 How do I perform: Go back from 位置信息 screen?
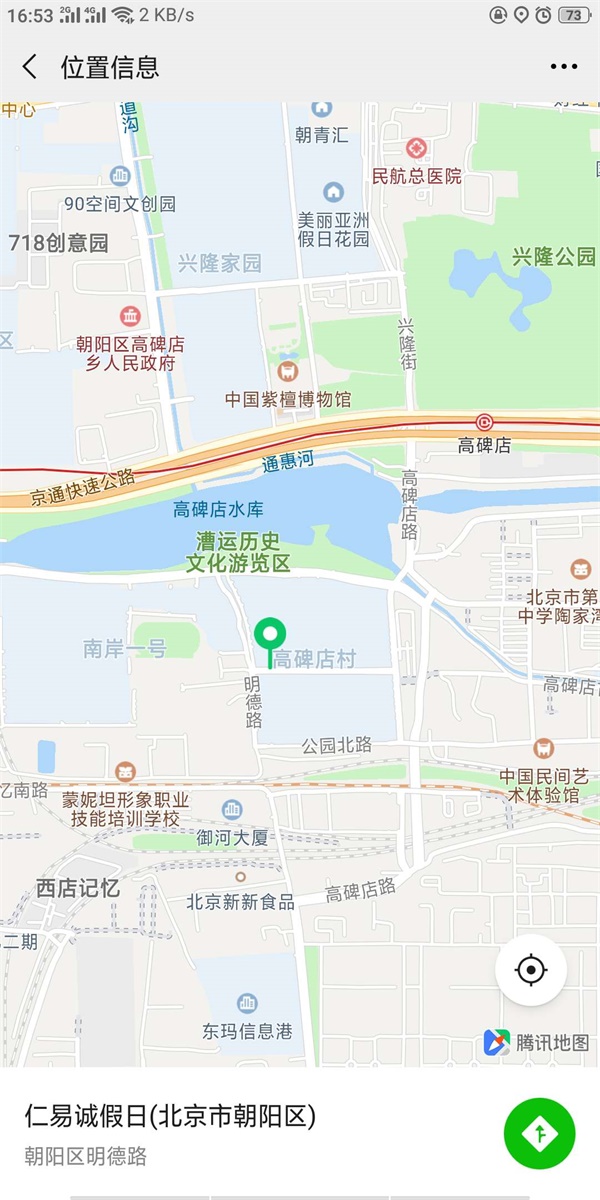tap(29, 67)
